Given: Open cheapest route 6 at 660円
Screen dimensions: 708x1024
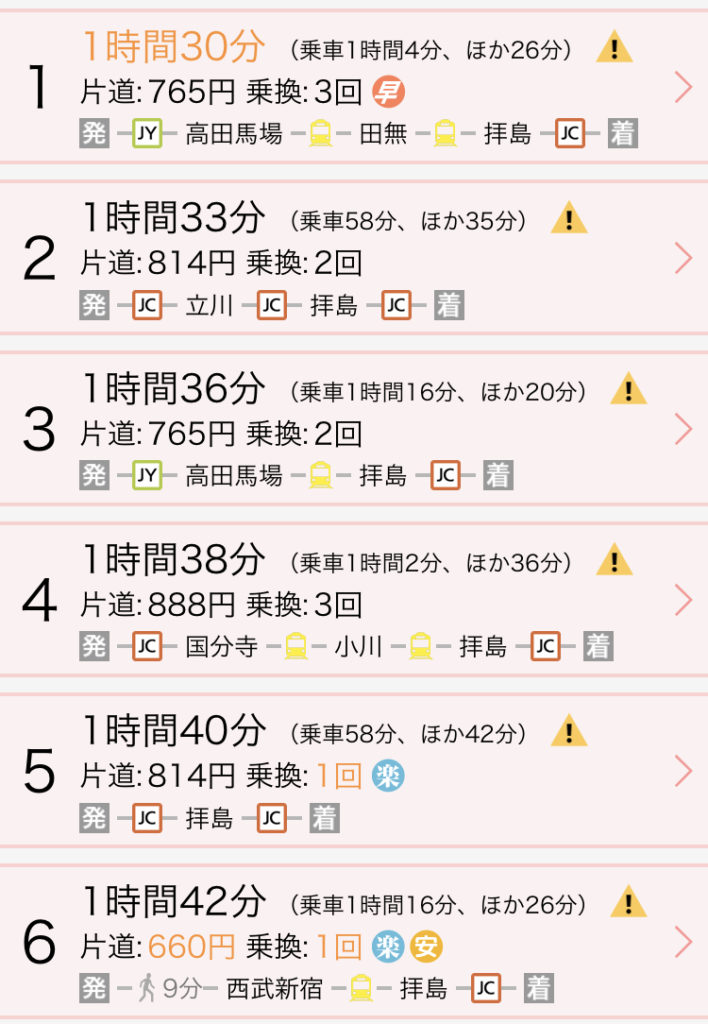Looking at the screenshot, I should coord(354,943).
